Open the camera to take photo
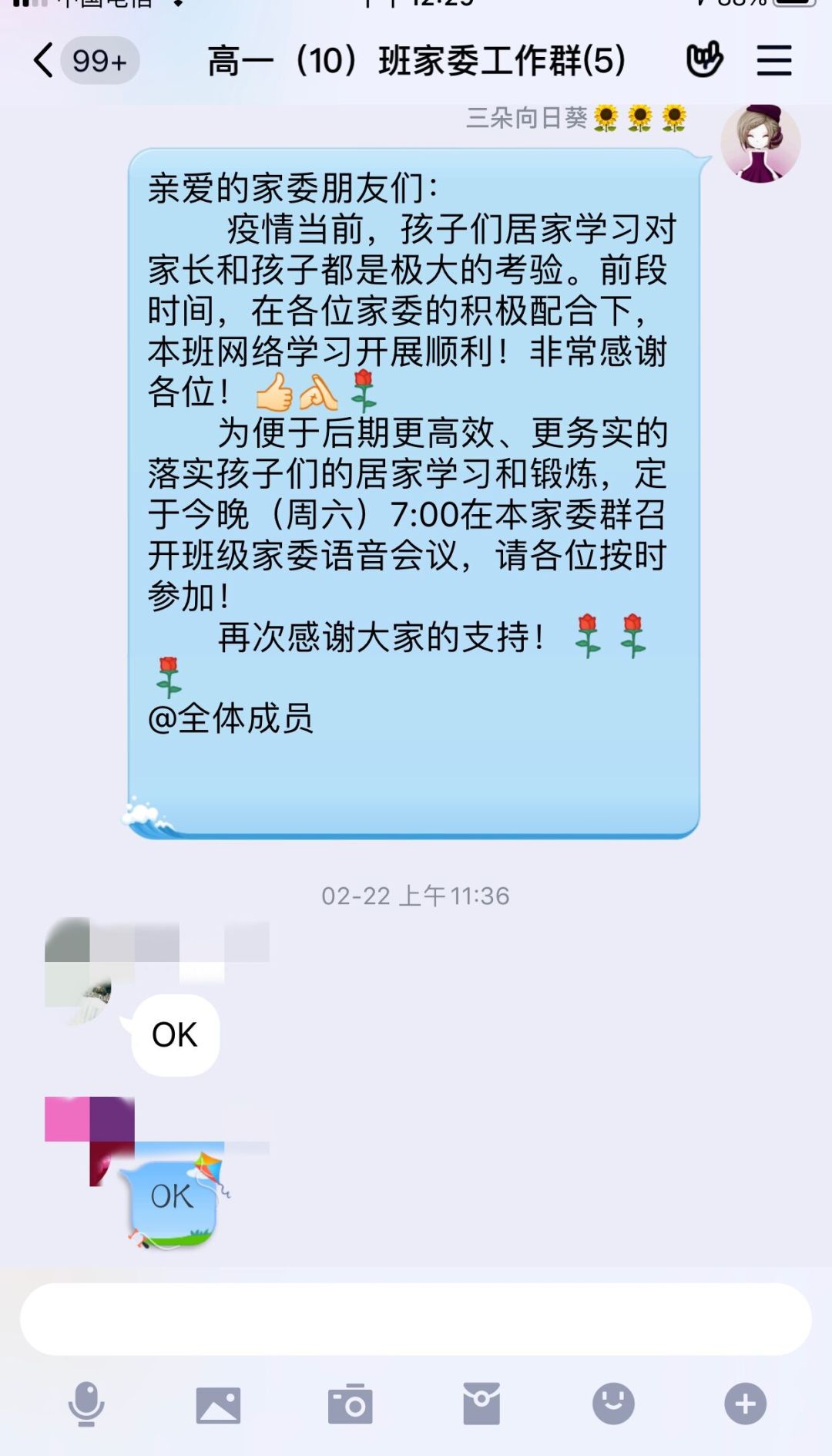Image resolution: width=832 pixels, height=1456 pixels. coord(351,1404)
